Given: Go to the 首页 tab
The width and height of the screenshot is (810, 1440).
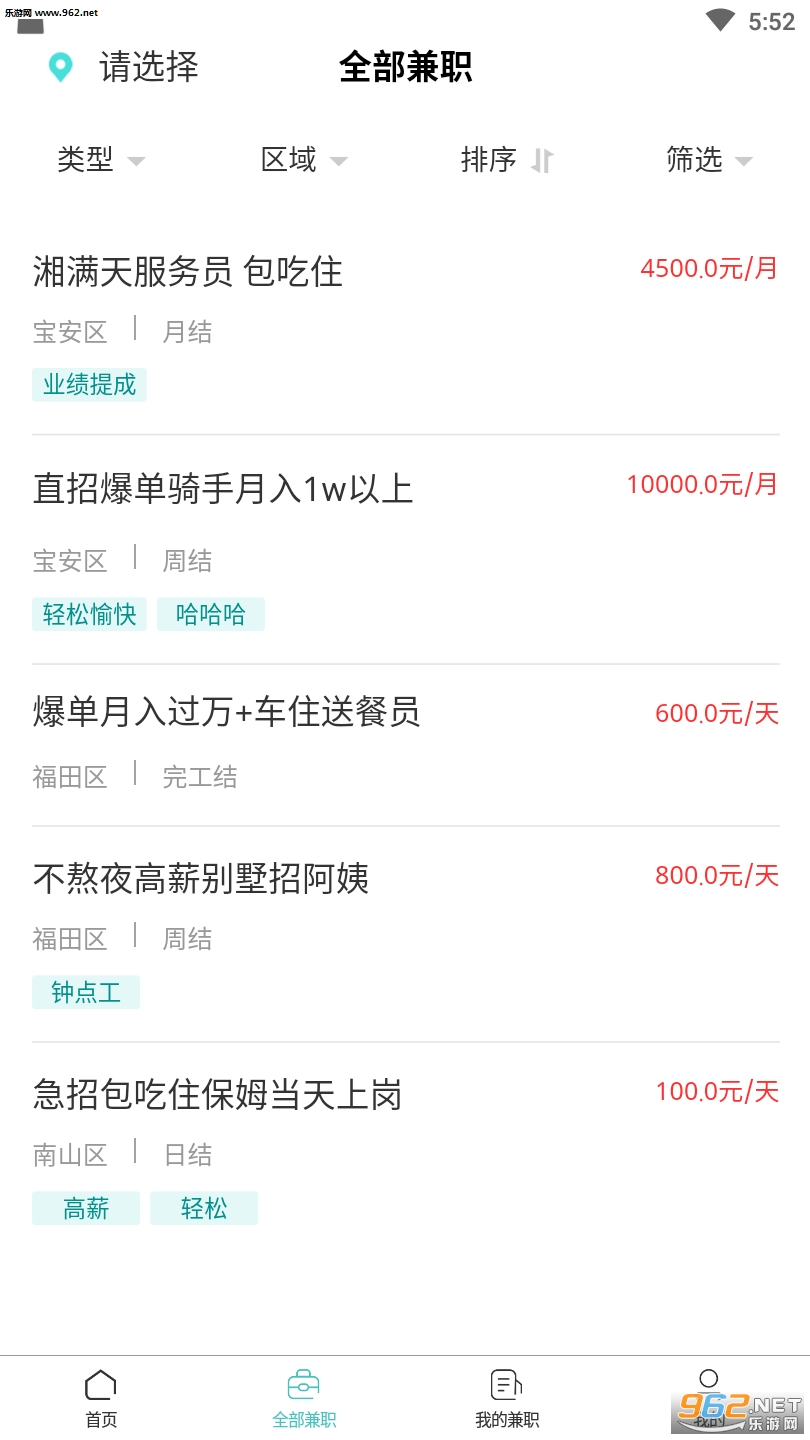Looking at the screenshot, I should coord(101,1398).
